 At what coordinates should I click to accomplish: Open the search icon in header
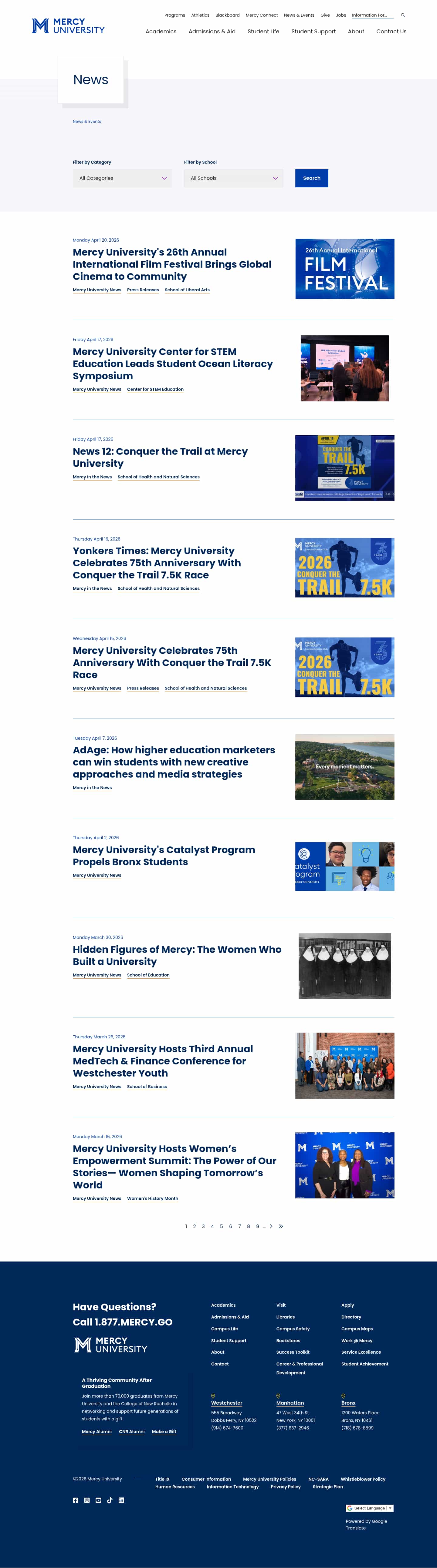403,15
